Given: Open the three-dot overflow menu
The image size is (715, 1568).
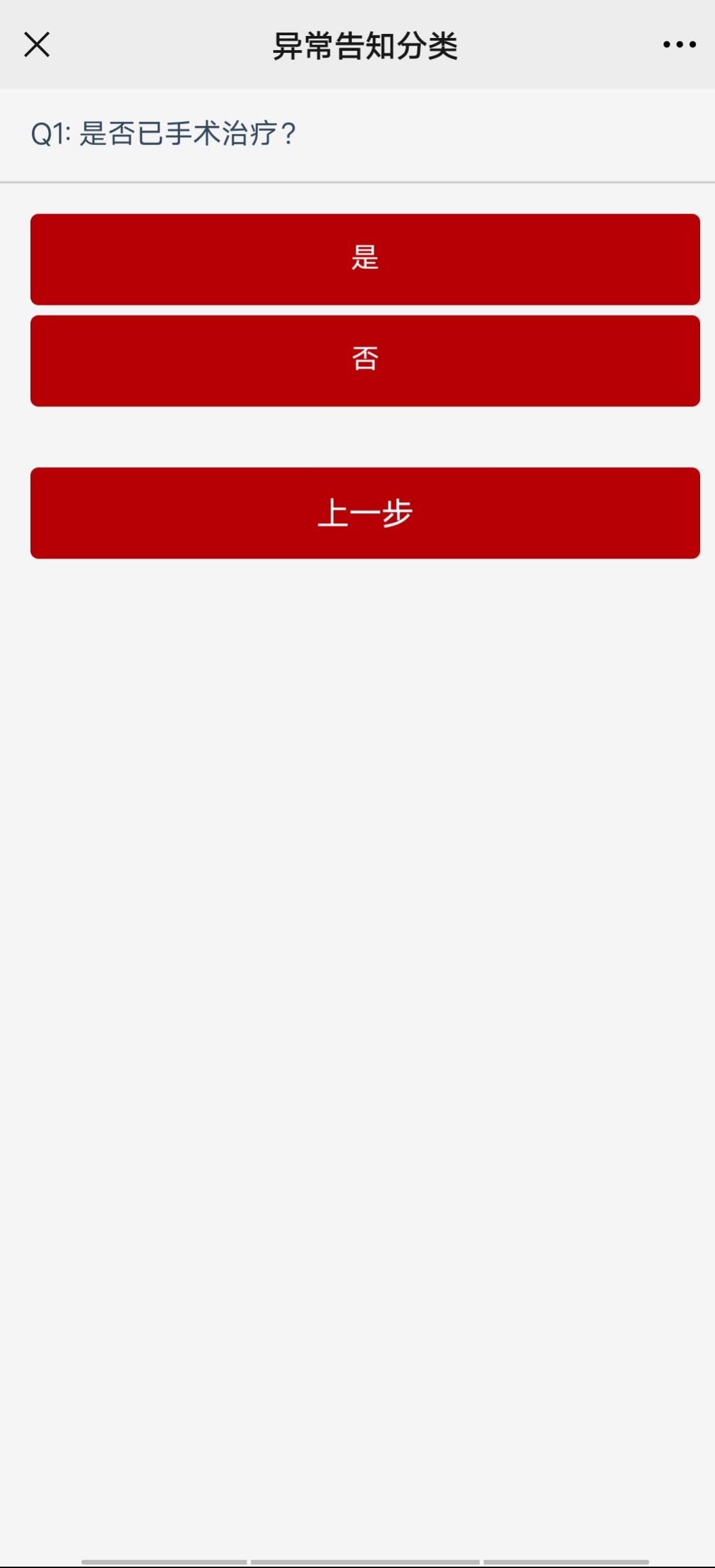Looking at the screenshot, I should (679, 45).
